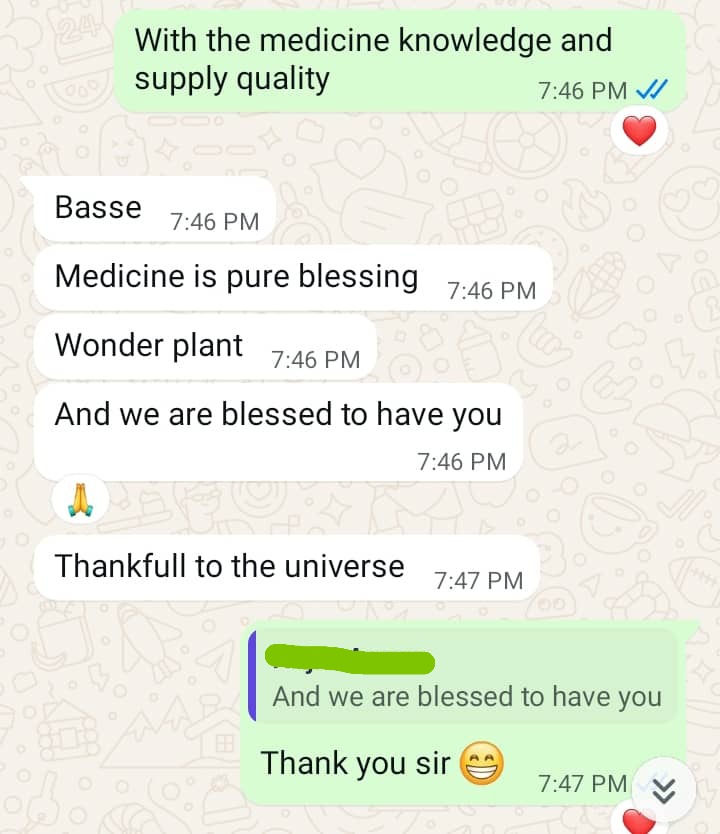Jump to the latest messages with the down arrow
This screenshot has height=834, width=720.
pos(663,790)
